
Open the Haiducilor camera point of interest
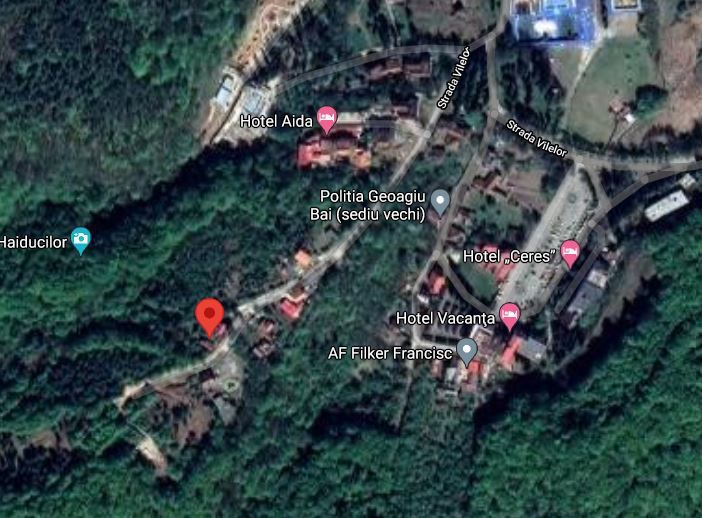(x=82, y=240)
